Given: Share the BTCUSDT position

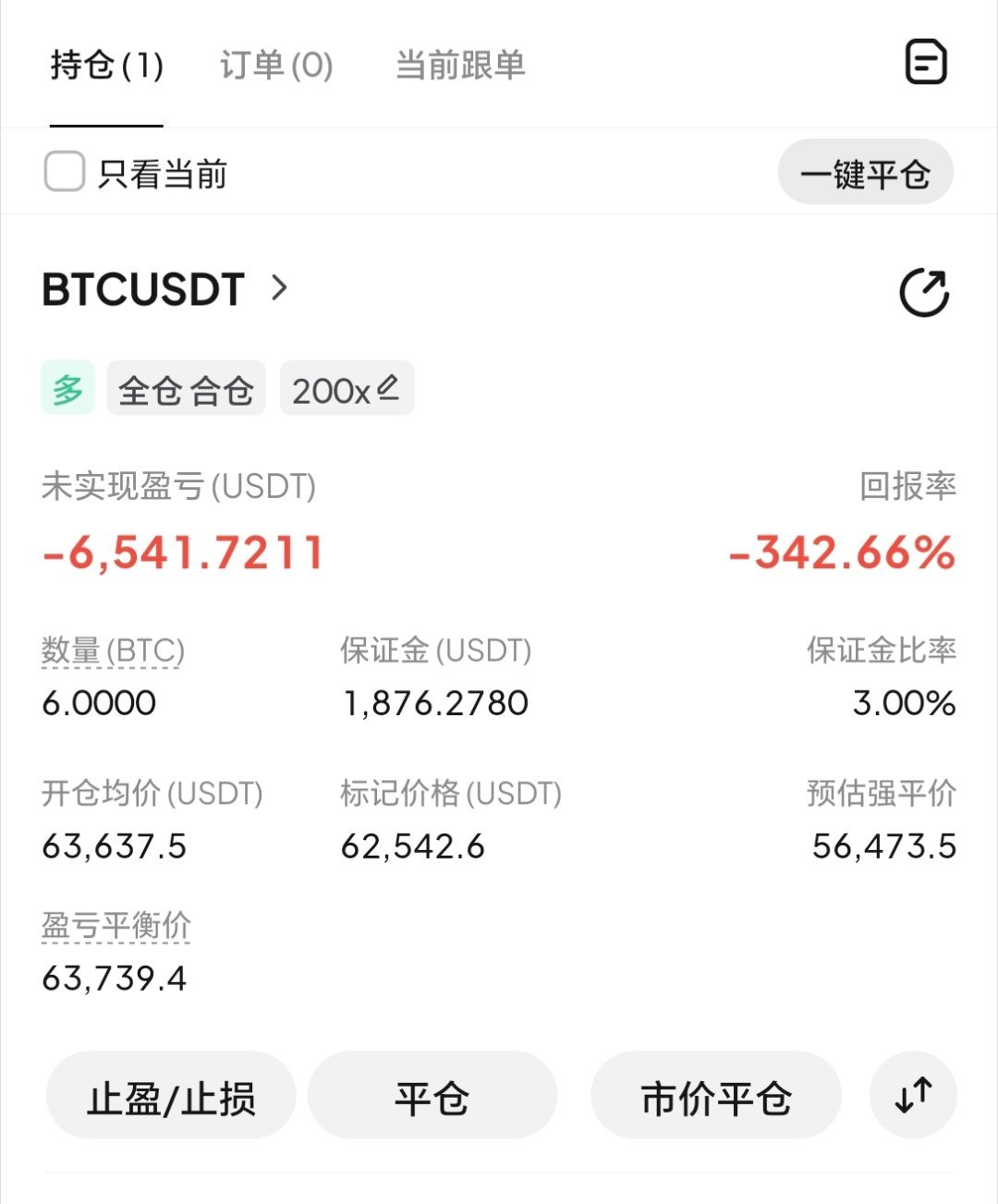Looking at the screenshot, I should coord(925,293).
